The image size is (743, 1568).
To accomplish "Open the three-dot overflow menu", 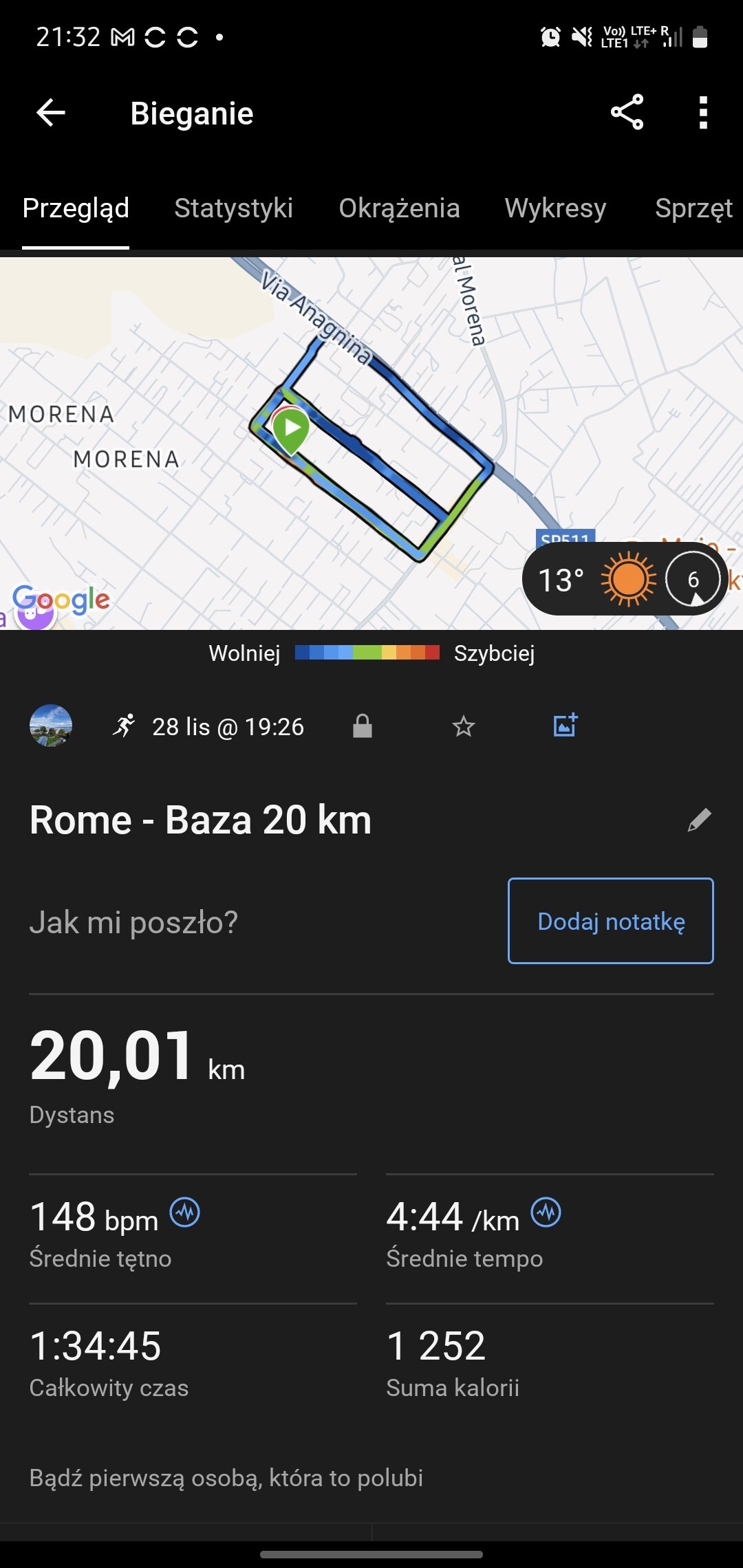I will [702, 113].
